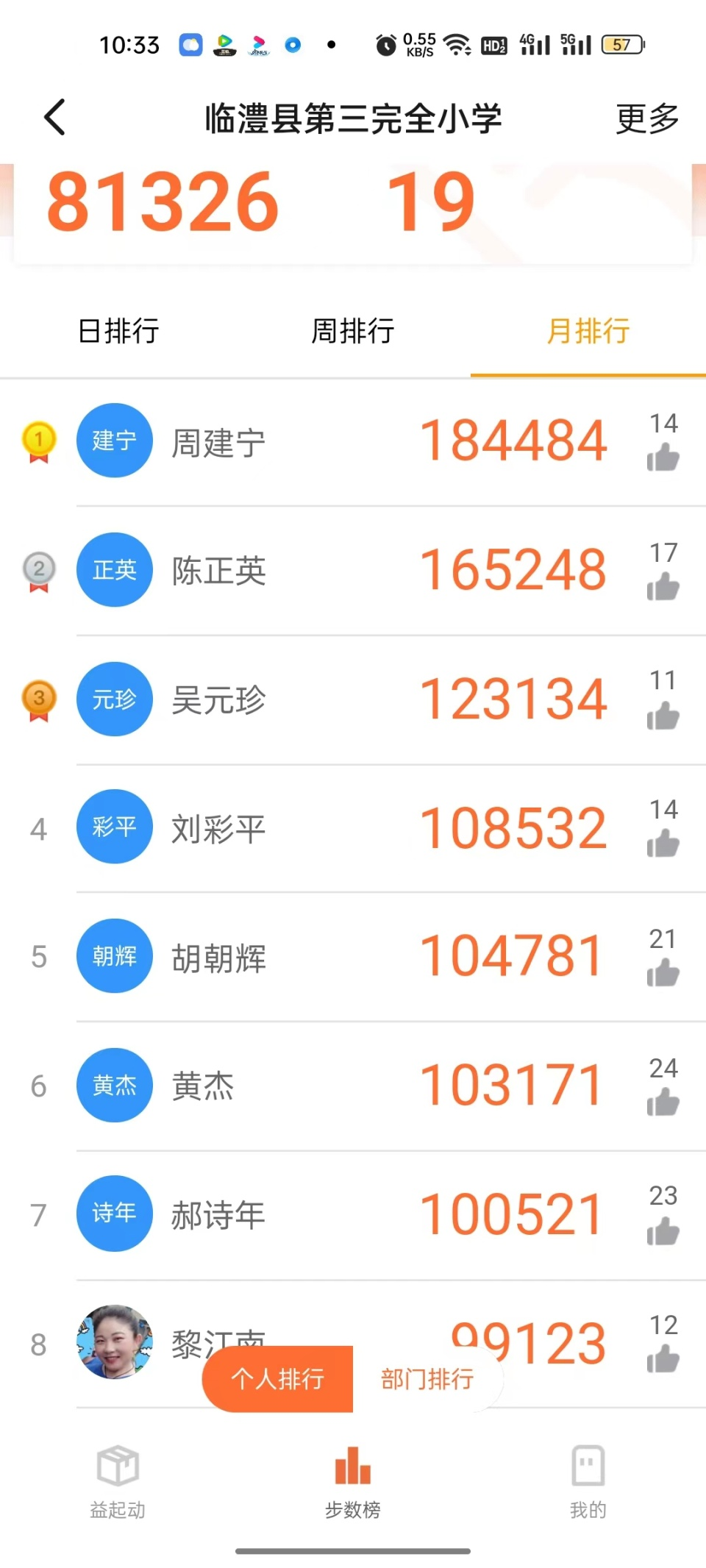The height and width of the screenshot is (1568, 706).
Task: Open 周建宁's ranking row
Action: click(x=353, y=441)
